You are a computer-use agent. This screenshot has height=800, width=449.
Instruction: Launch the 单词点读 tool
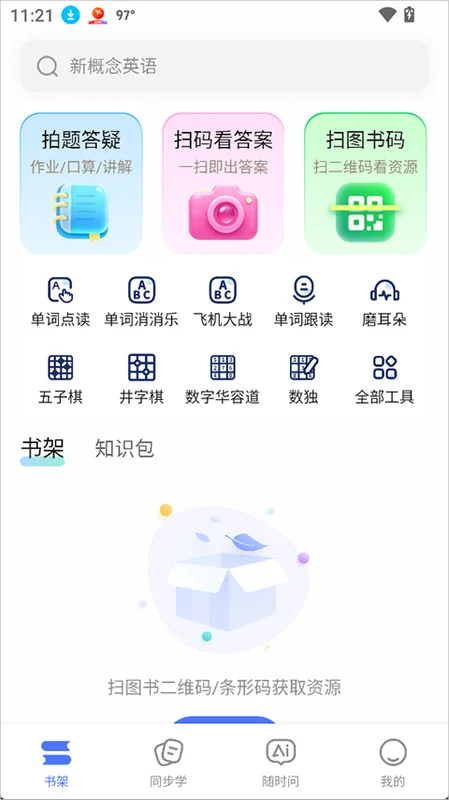tap(61, 302)
